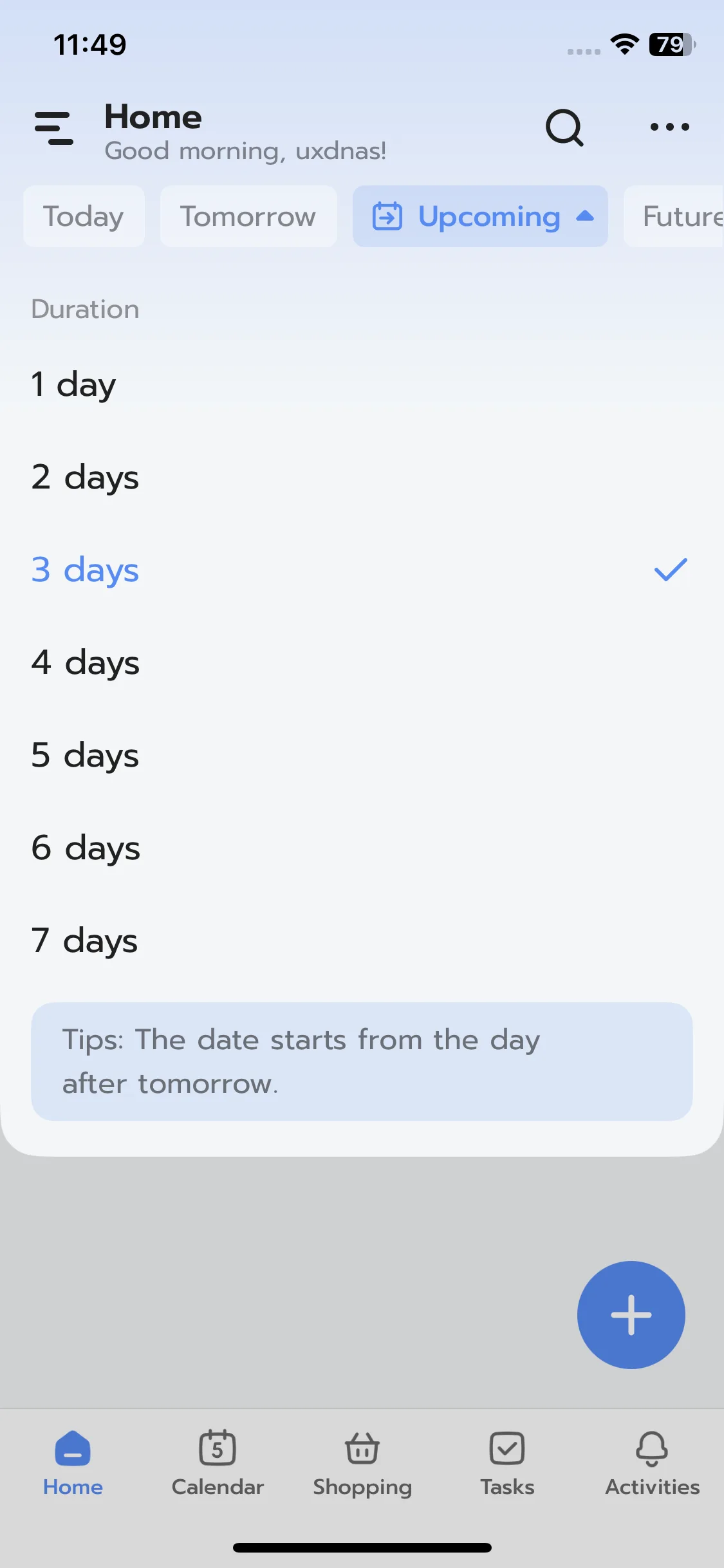The height and width of the screenshot is (1568, 724).
Task: Select 1 day duration
Action: 73,384
